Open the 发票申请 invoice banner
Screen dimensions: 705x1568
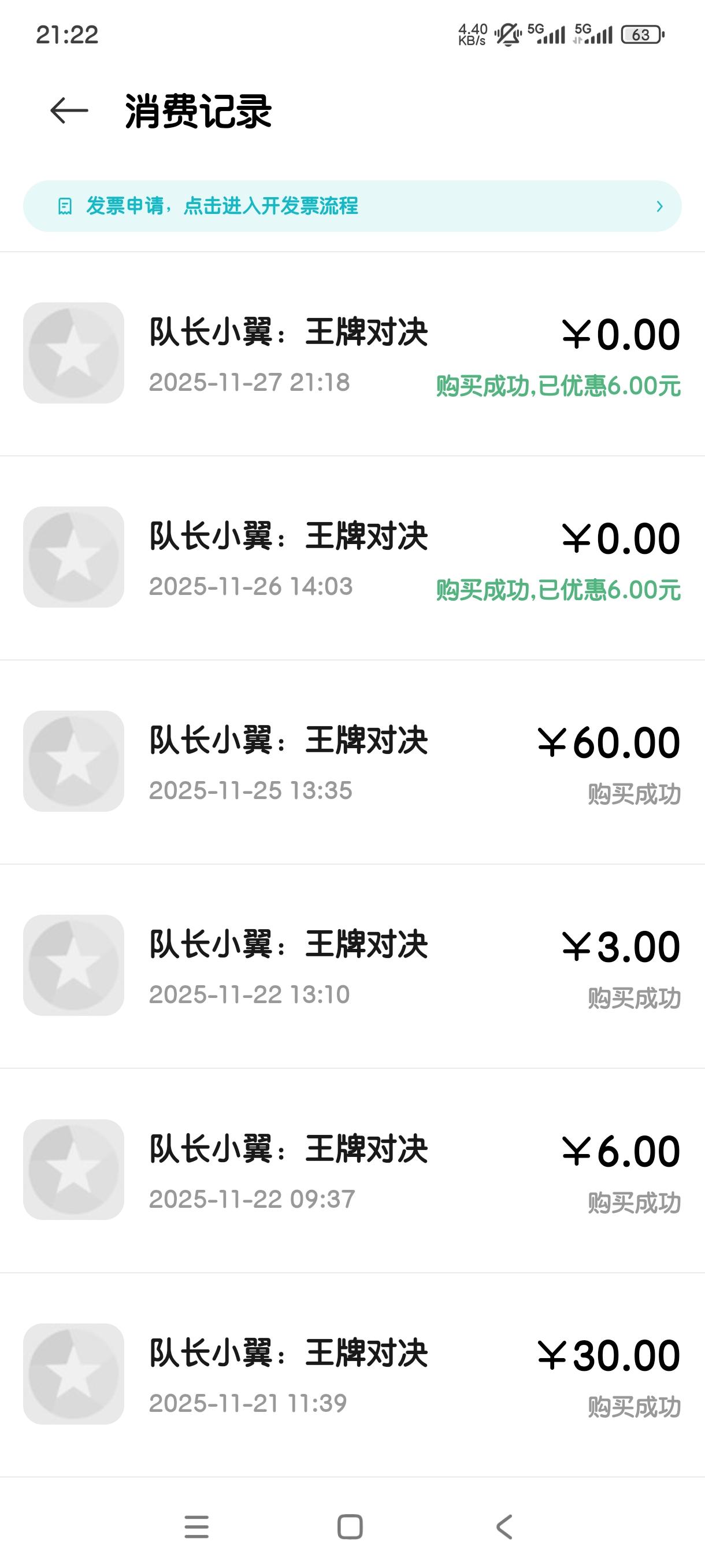tap(352, 206)
